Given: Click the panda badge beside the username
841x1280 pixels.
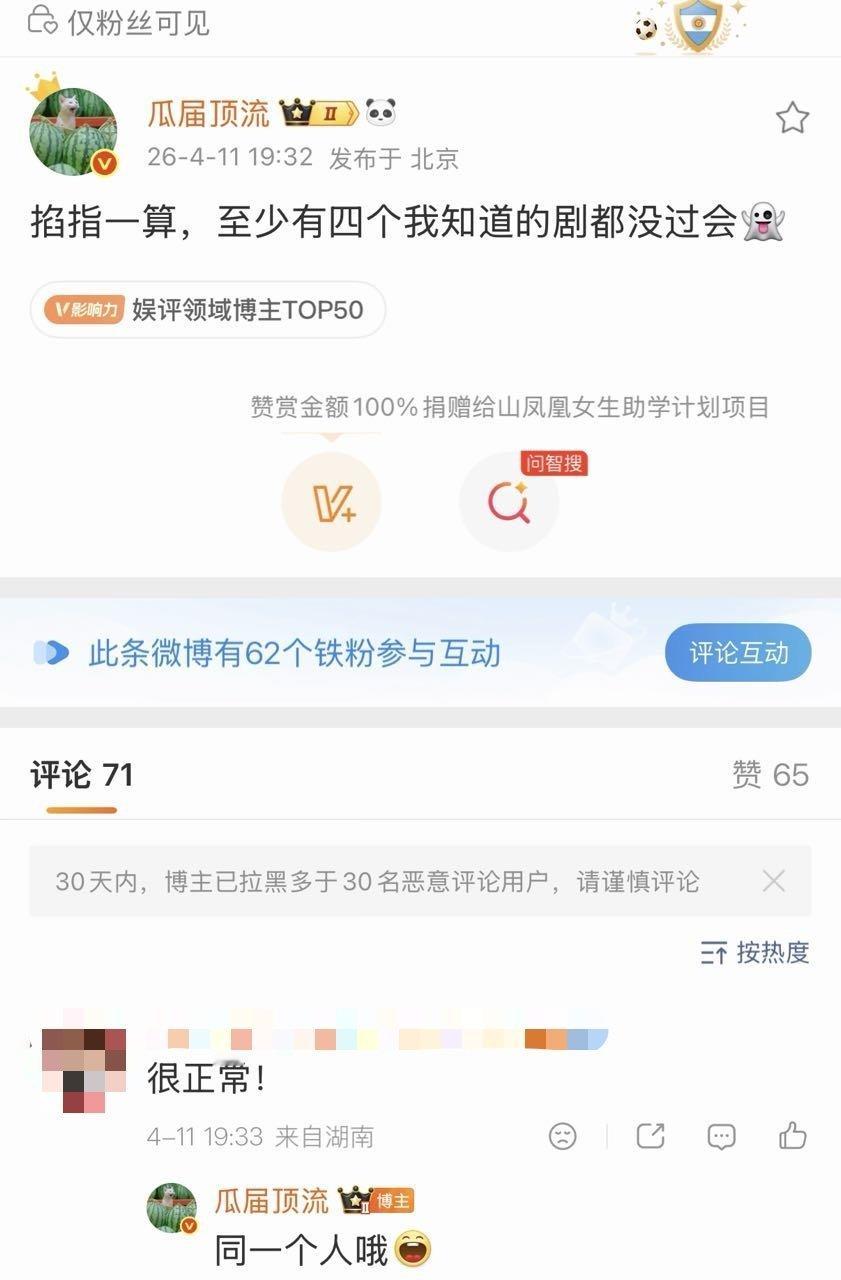Looking at the screenshot, I should pyautogui.click(x=382, y=113).
